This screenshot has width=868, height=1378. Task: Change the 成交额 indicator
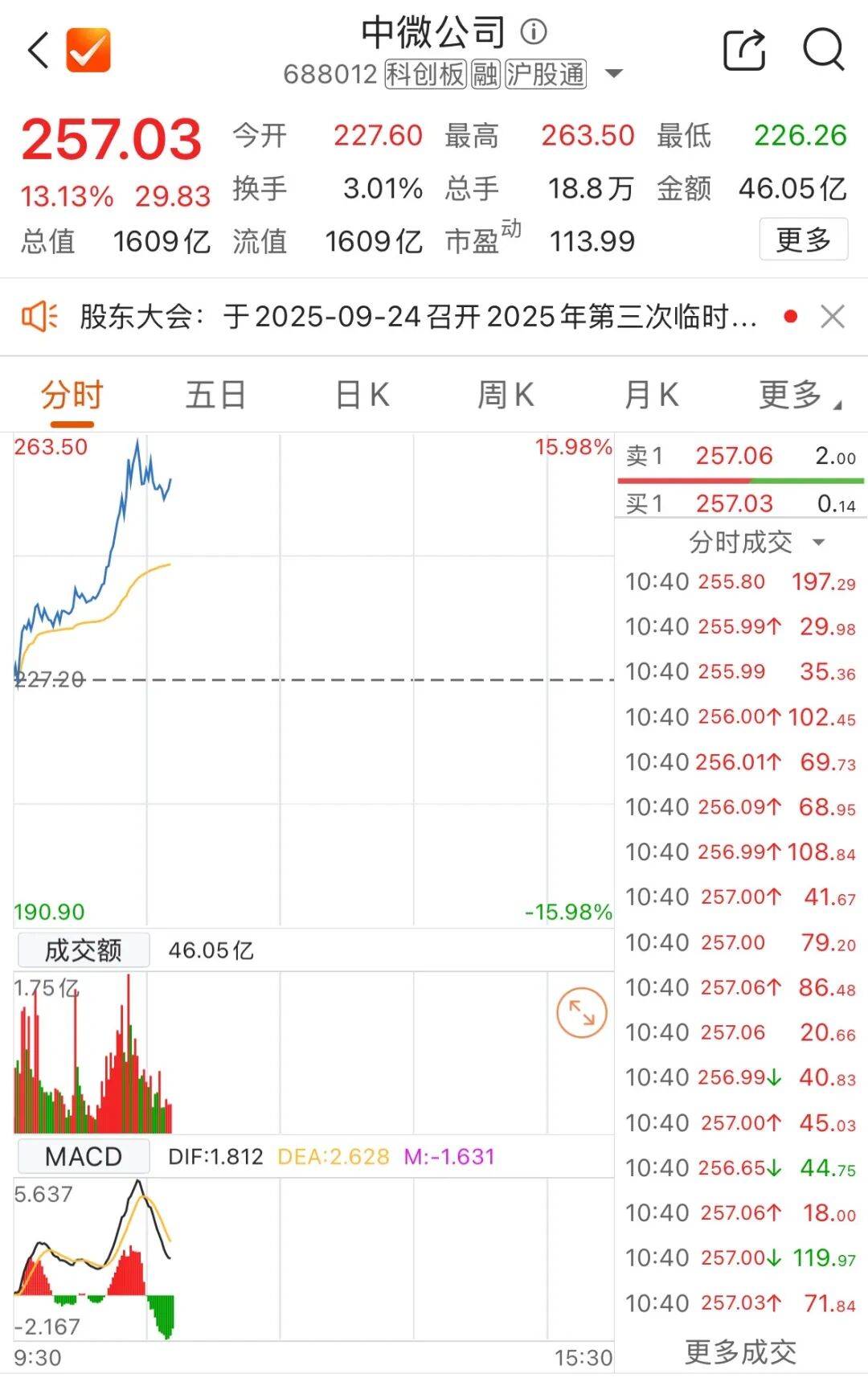coord(84,950)
